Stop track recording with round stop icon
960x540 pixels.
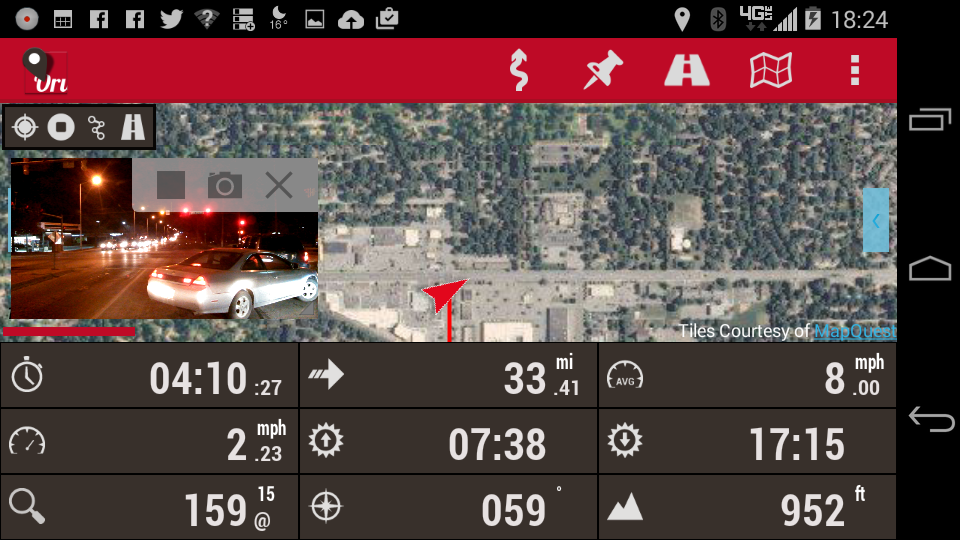click(x=61, y=127)
